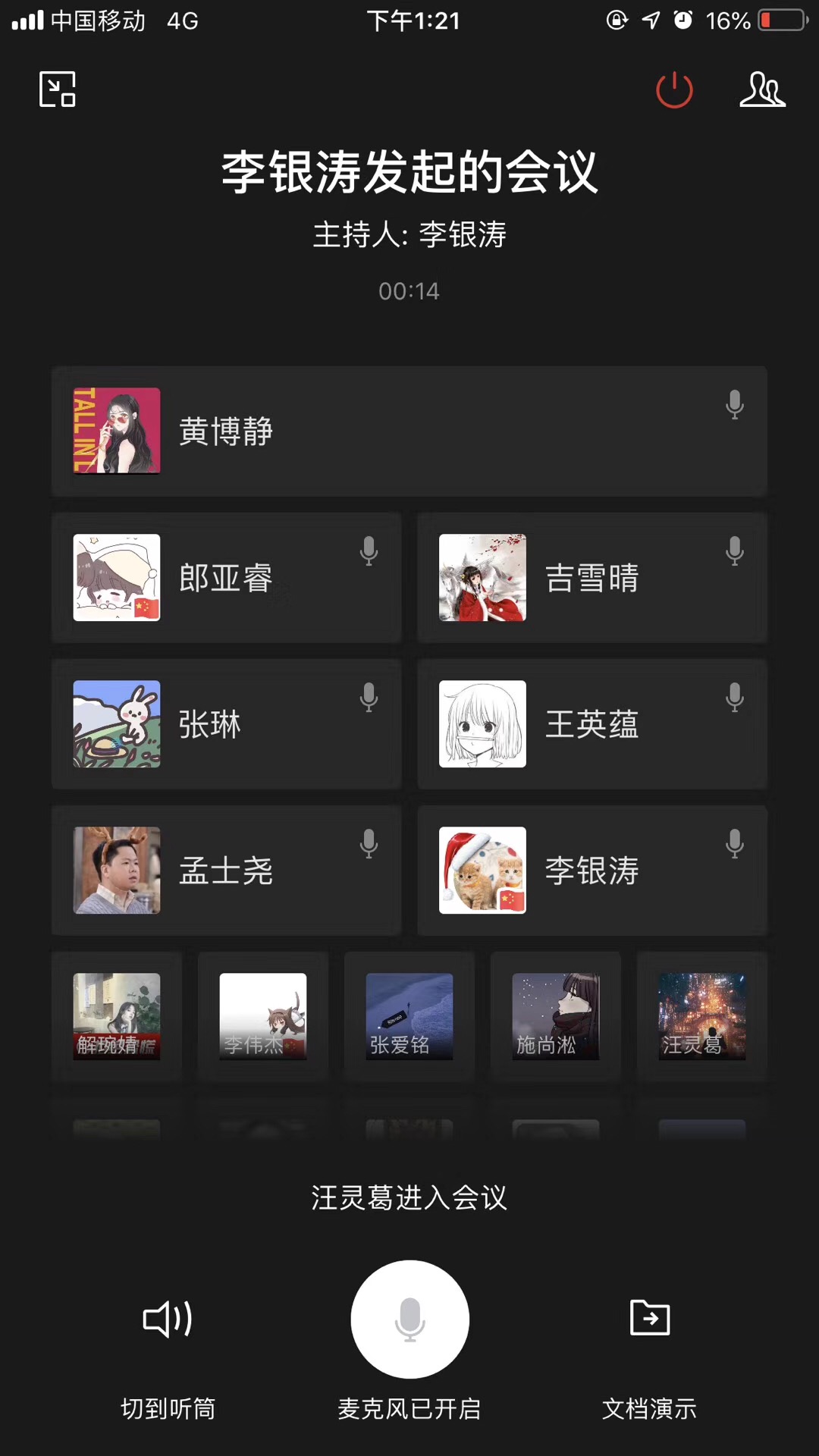This screenshot has width=819, height=1456.
Task: Select host 李银涛's card
Action: (x=591, y=871)
